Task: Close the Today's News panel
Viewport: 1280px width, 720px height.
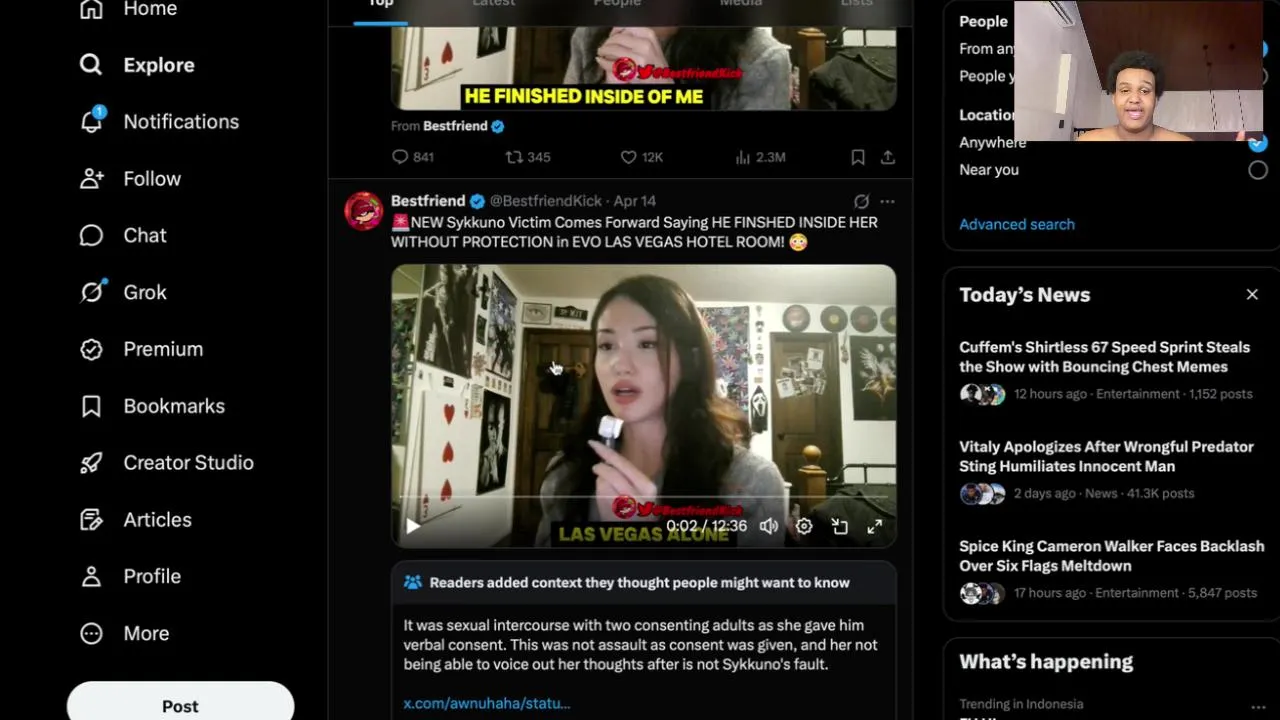Action: click(1252, 294)
